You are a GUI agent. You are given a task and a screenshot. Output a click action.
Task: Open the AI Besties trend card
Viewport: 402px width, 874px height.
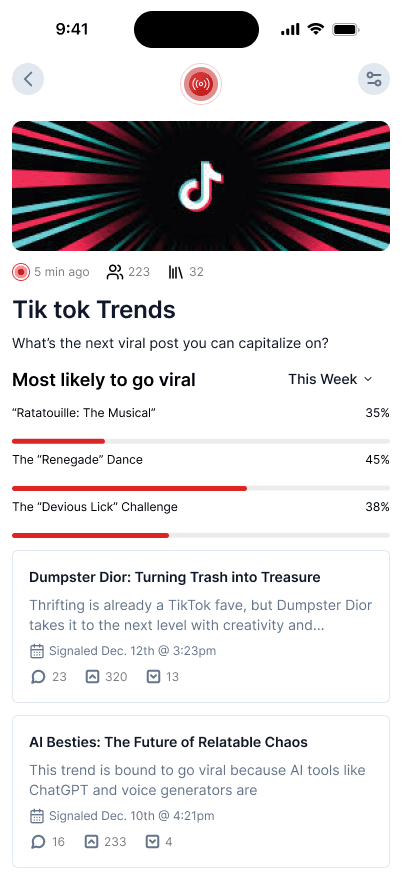coord(201,792)
